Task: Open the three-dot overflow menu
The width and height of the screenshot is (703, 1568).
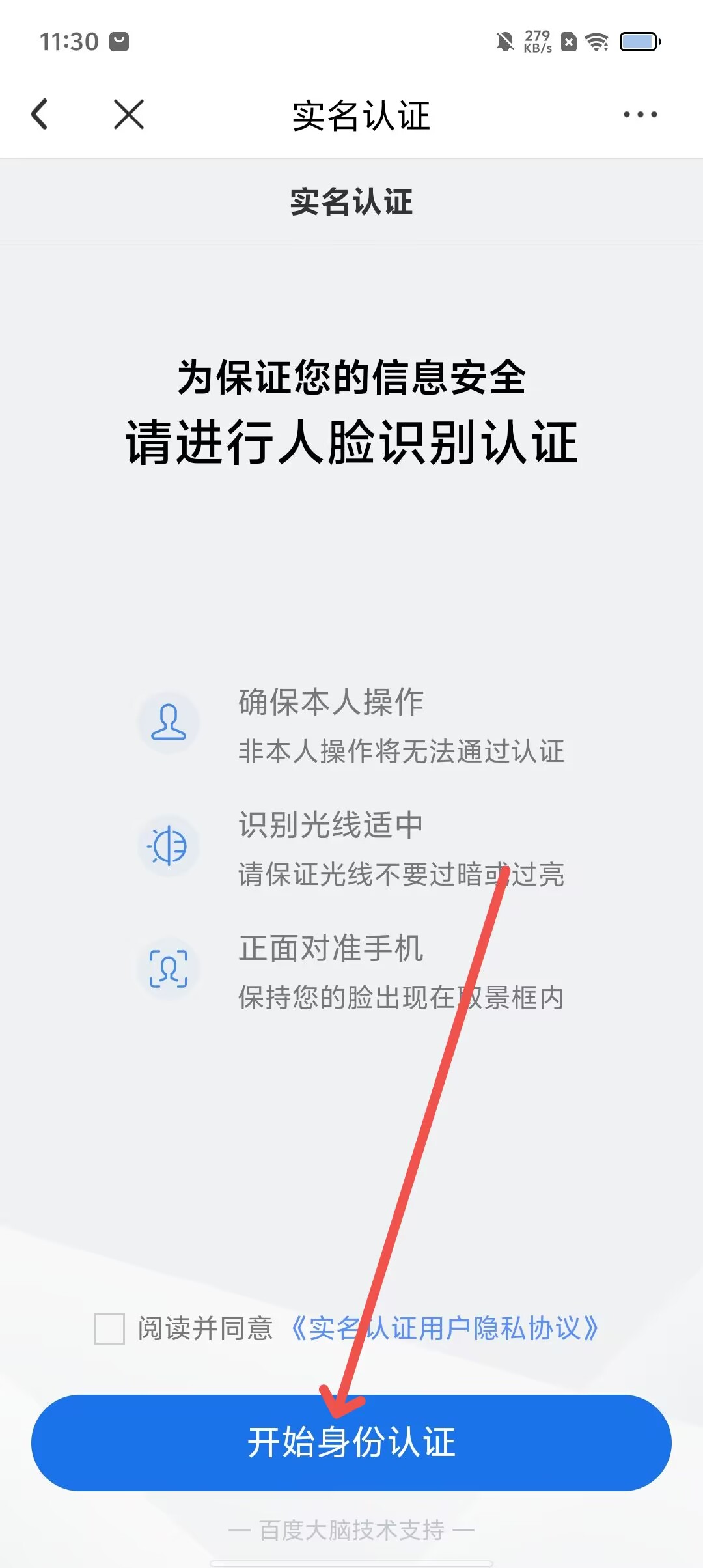Action: coord(640,115)
